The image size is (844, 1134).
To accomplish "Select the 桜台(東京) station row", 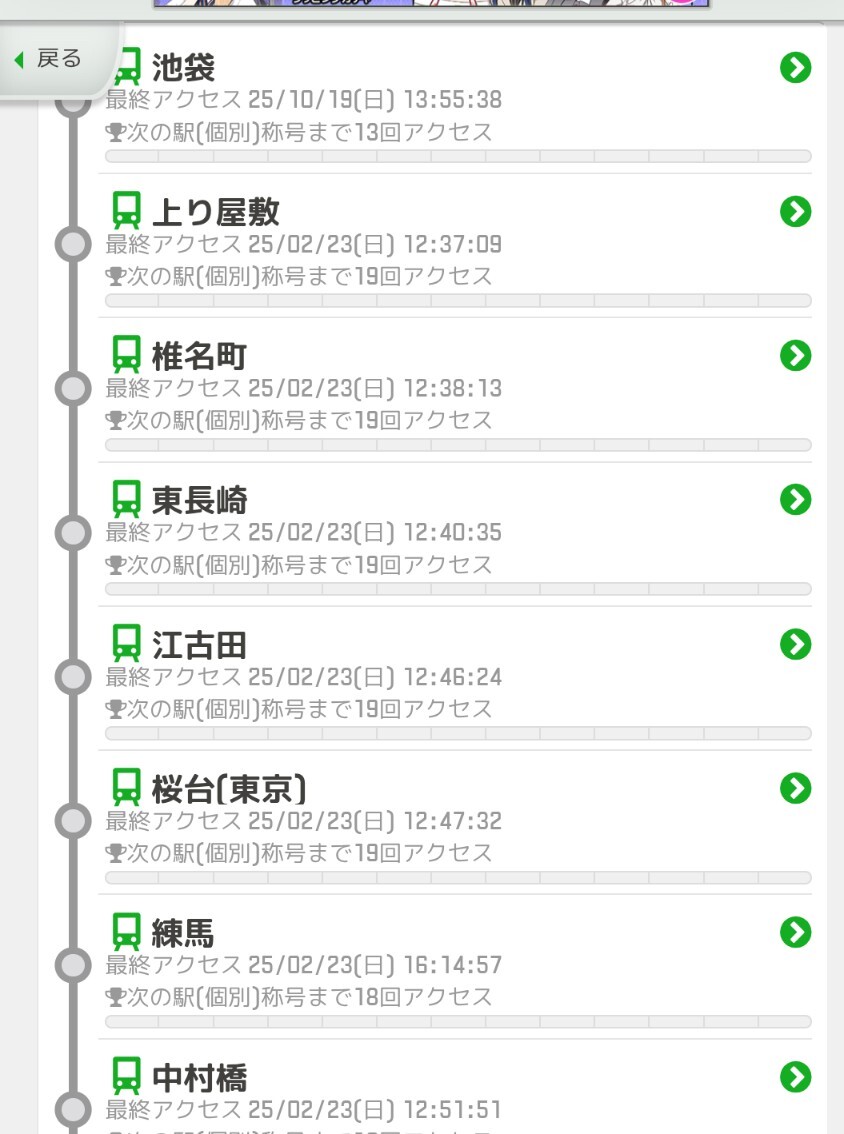I will click(x=795, y=788).
